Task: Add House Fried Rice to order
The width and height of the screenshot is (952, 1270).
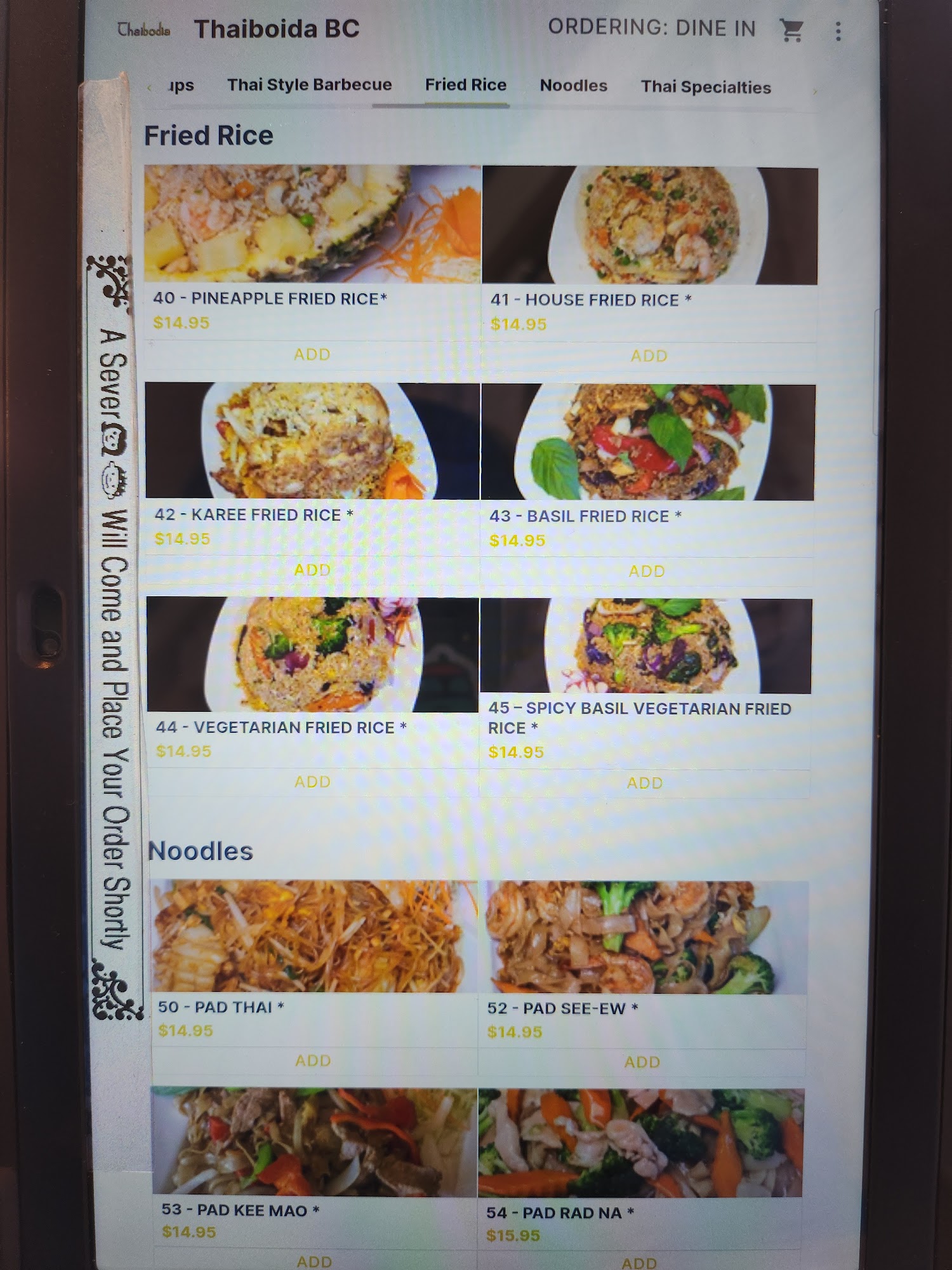Action: click(649, 356)
